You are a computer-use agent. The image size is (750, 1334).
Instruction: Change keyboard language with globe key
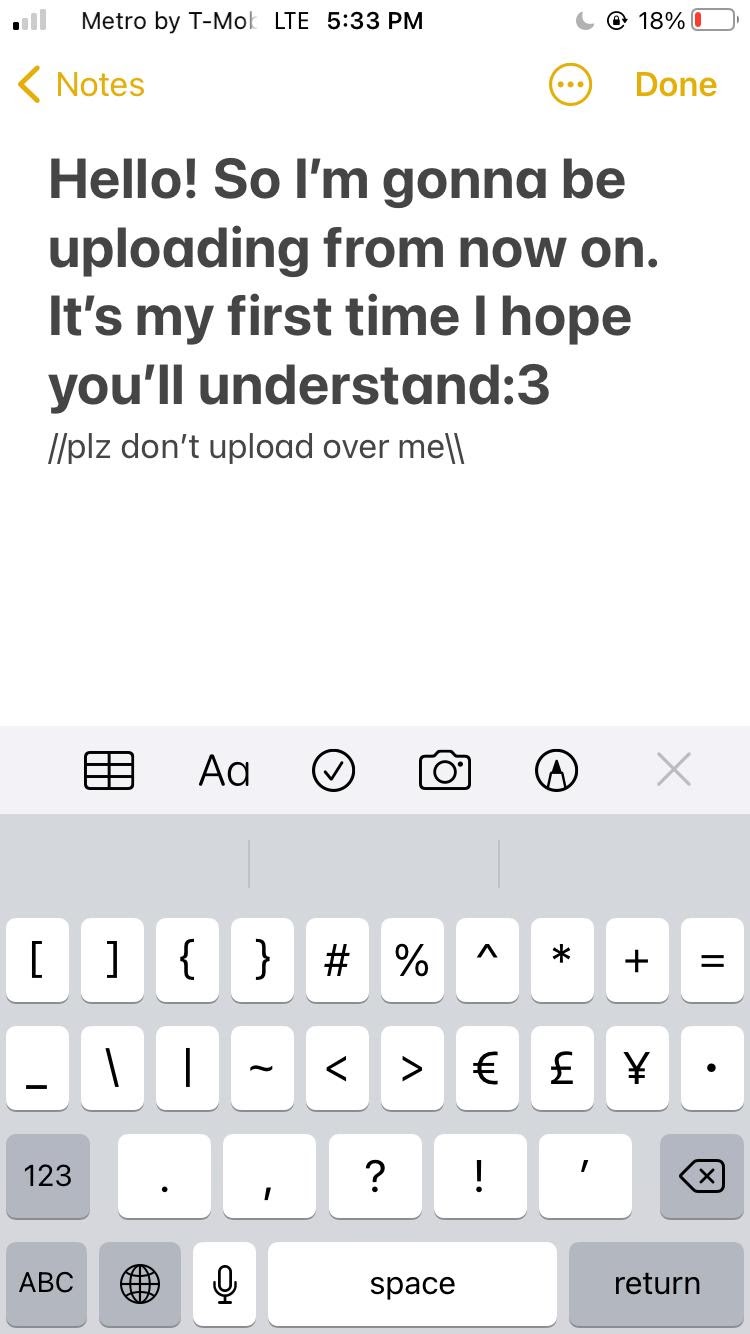pos(140,1283)
